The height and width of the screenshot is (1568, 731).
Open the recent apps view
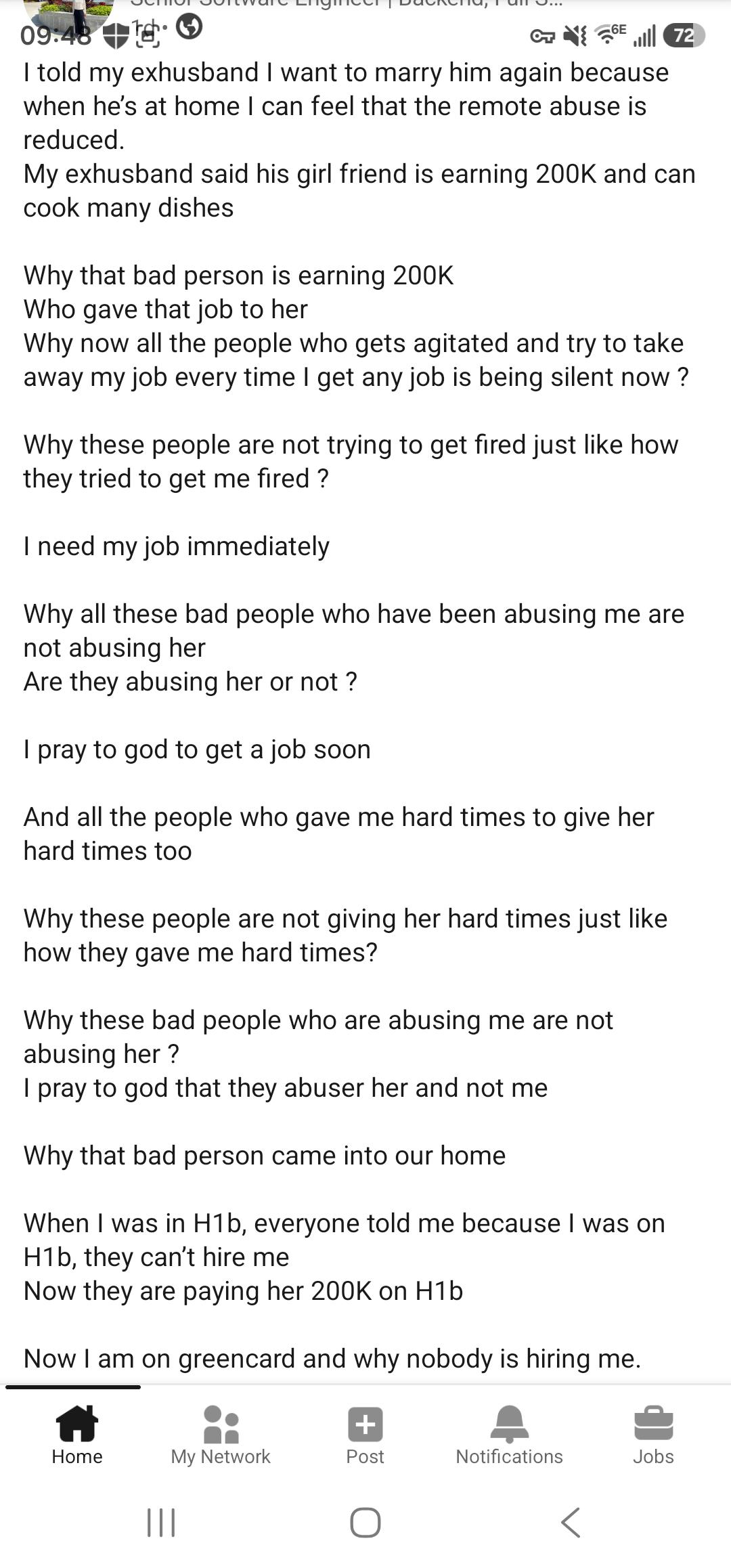[161, 1523]
